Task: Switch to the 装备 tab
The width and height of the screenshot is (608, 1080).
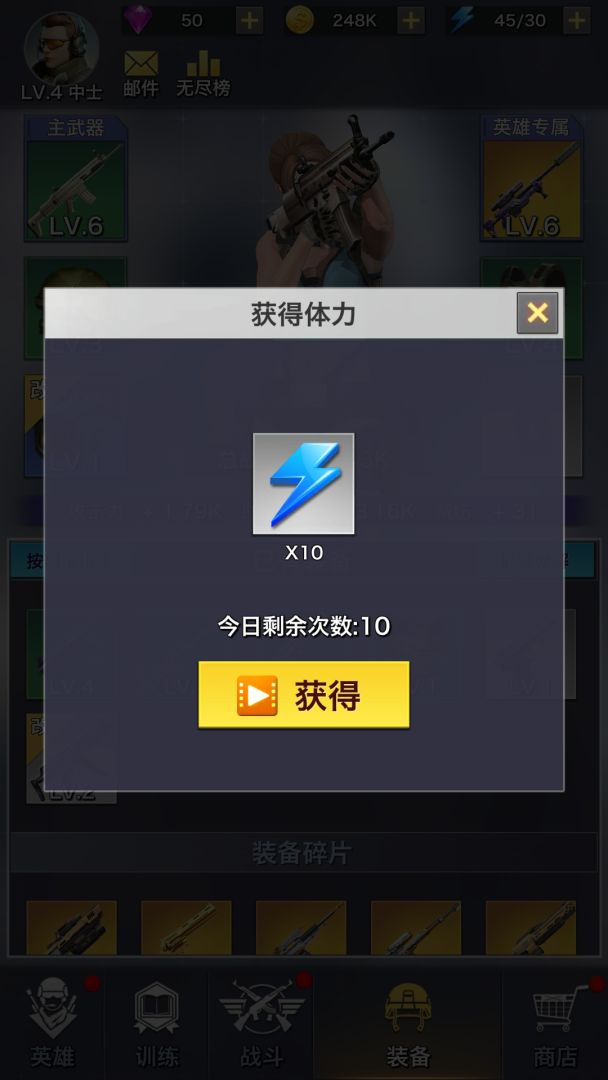Action: pyautogui.click(x=408, y=1023)
